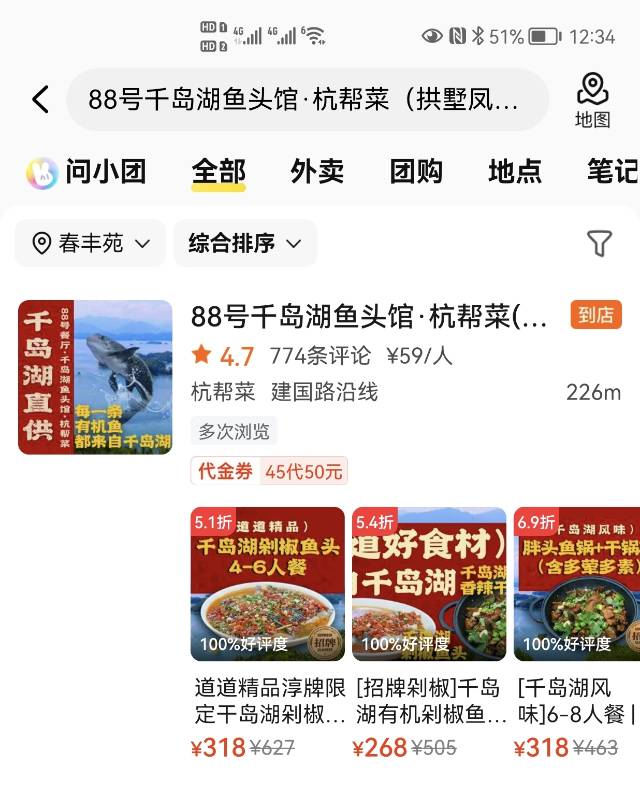View the 招牌剁椒 deal at ¥268
The width and height of the screenshot is (640, 794).
point(429,630)
